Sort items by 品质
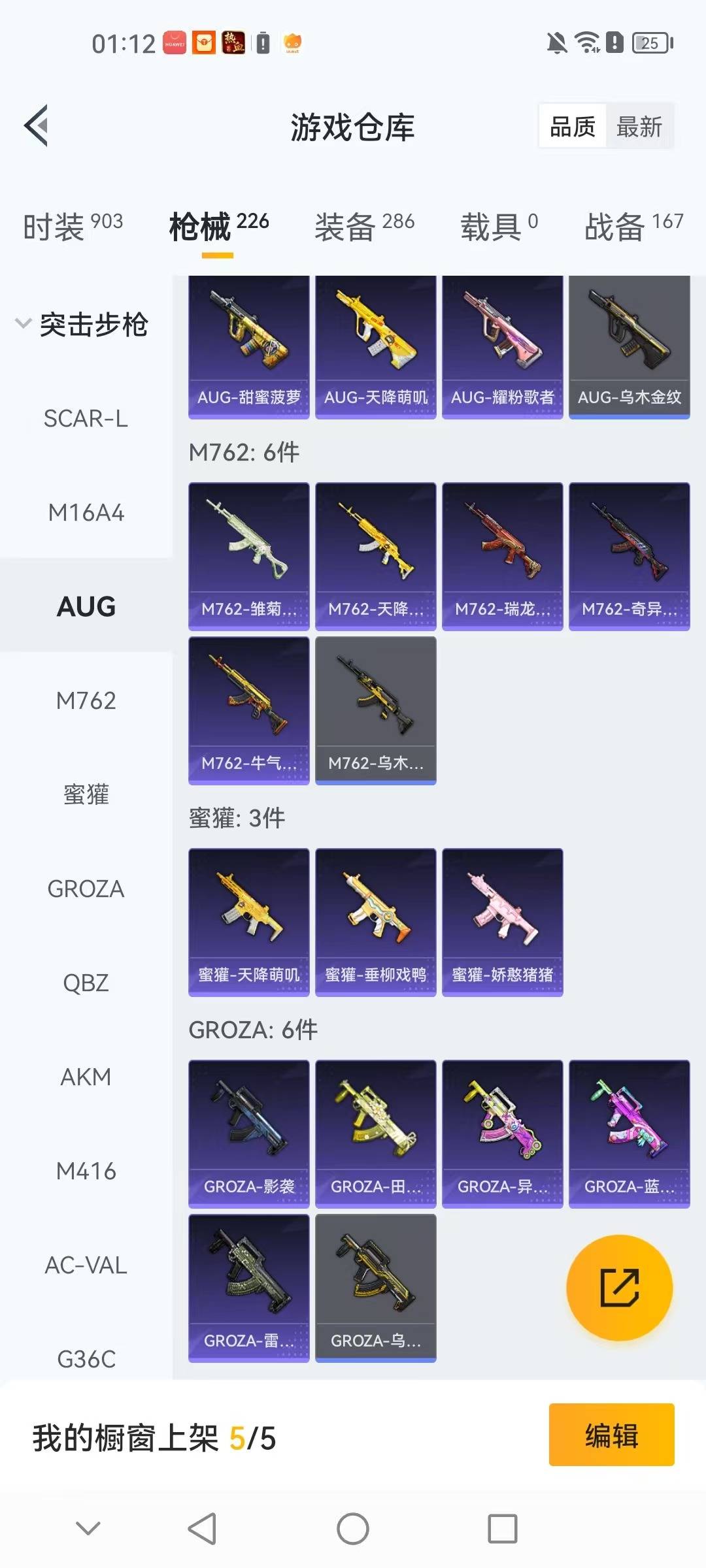This screenshot has width=706, height=1568. (x=573, y=127)
